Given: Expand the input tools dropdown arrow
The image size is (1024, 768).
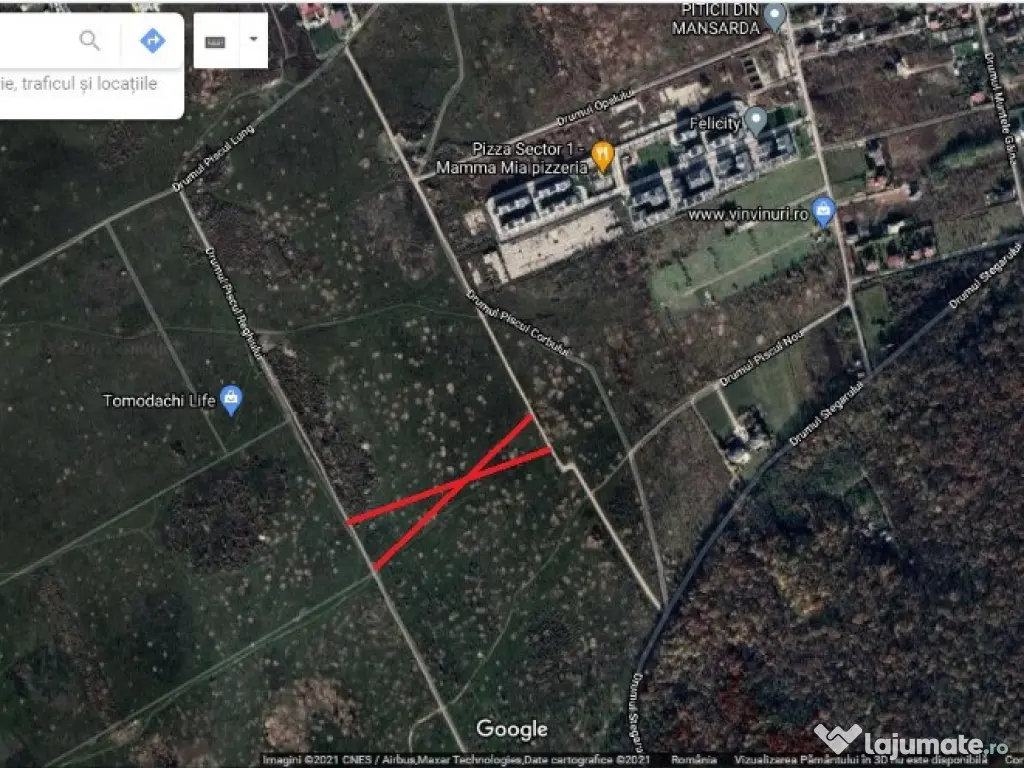Looking at the screenshot, I should [253, 41].
